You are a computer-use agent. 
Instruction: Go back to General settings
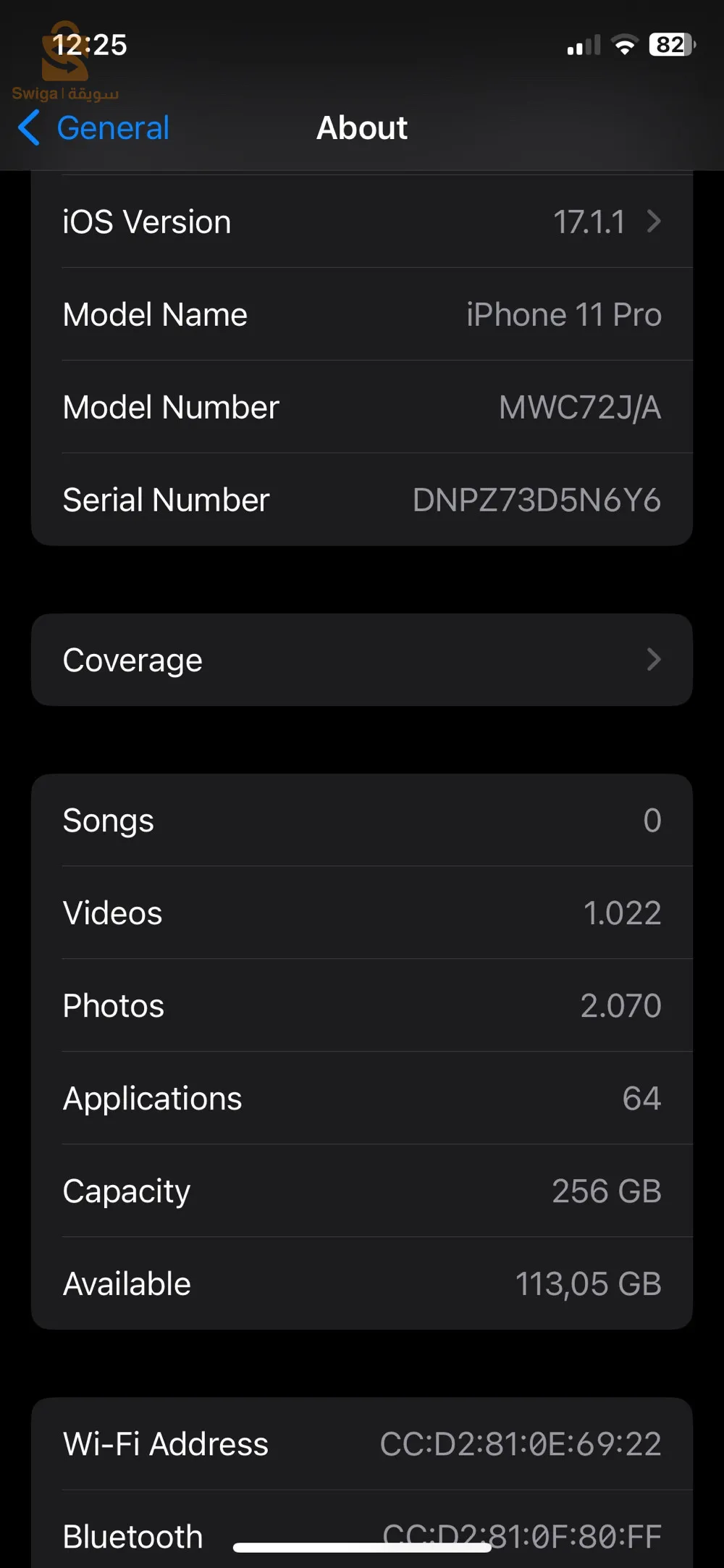point(94,128)
